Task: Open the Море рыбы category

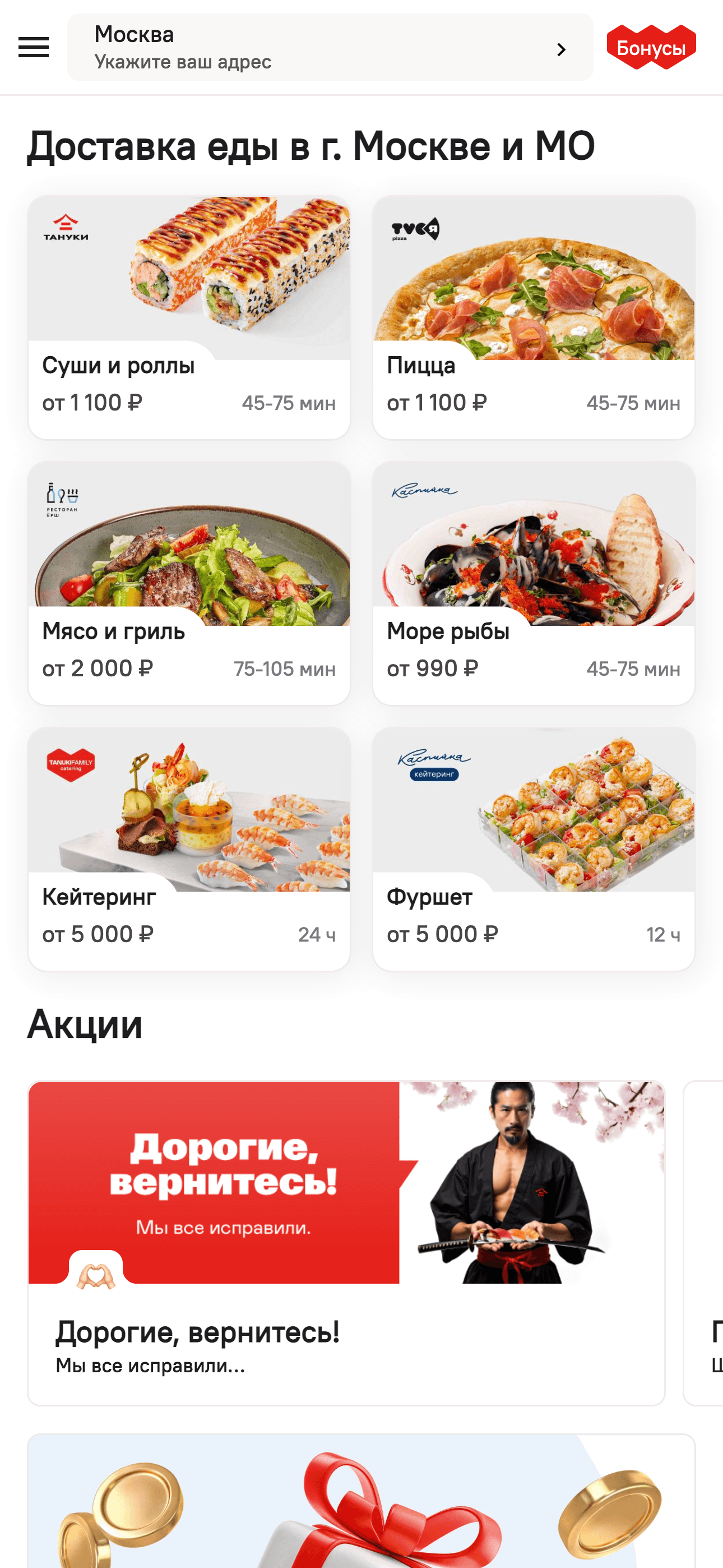Action: [x=533, y=583]
